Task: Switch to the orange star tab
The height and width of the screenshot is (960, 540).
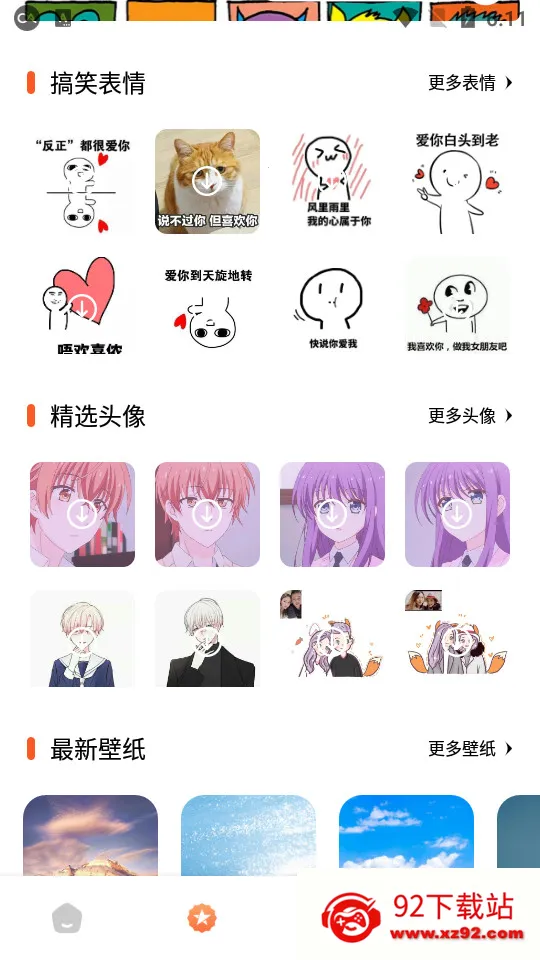Action: 202,918
